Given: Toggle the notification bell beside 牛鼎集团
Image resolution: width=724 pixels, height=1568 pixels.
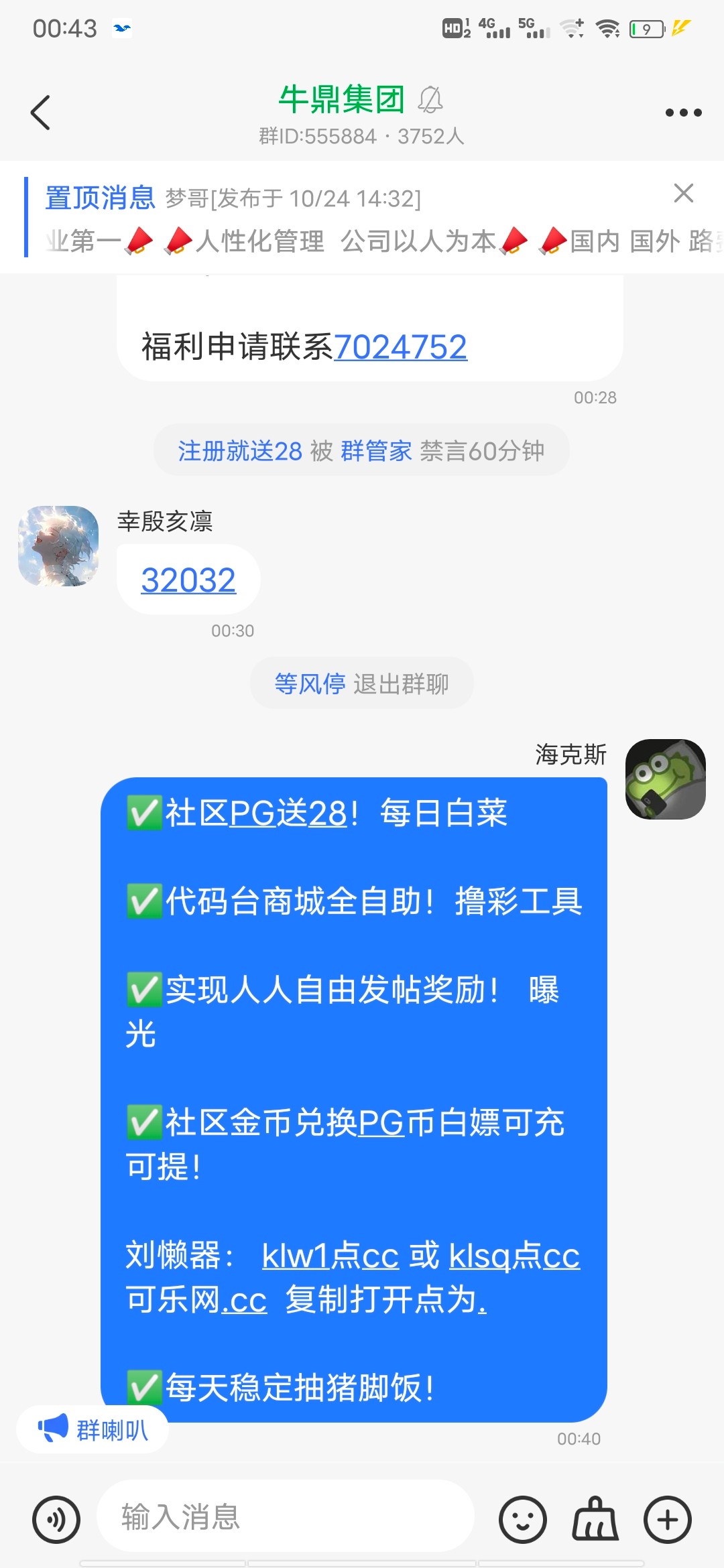Looking at the screenshot, I should pos(432,99).
